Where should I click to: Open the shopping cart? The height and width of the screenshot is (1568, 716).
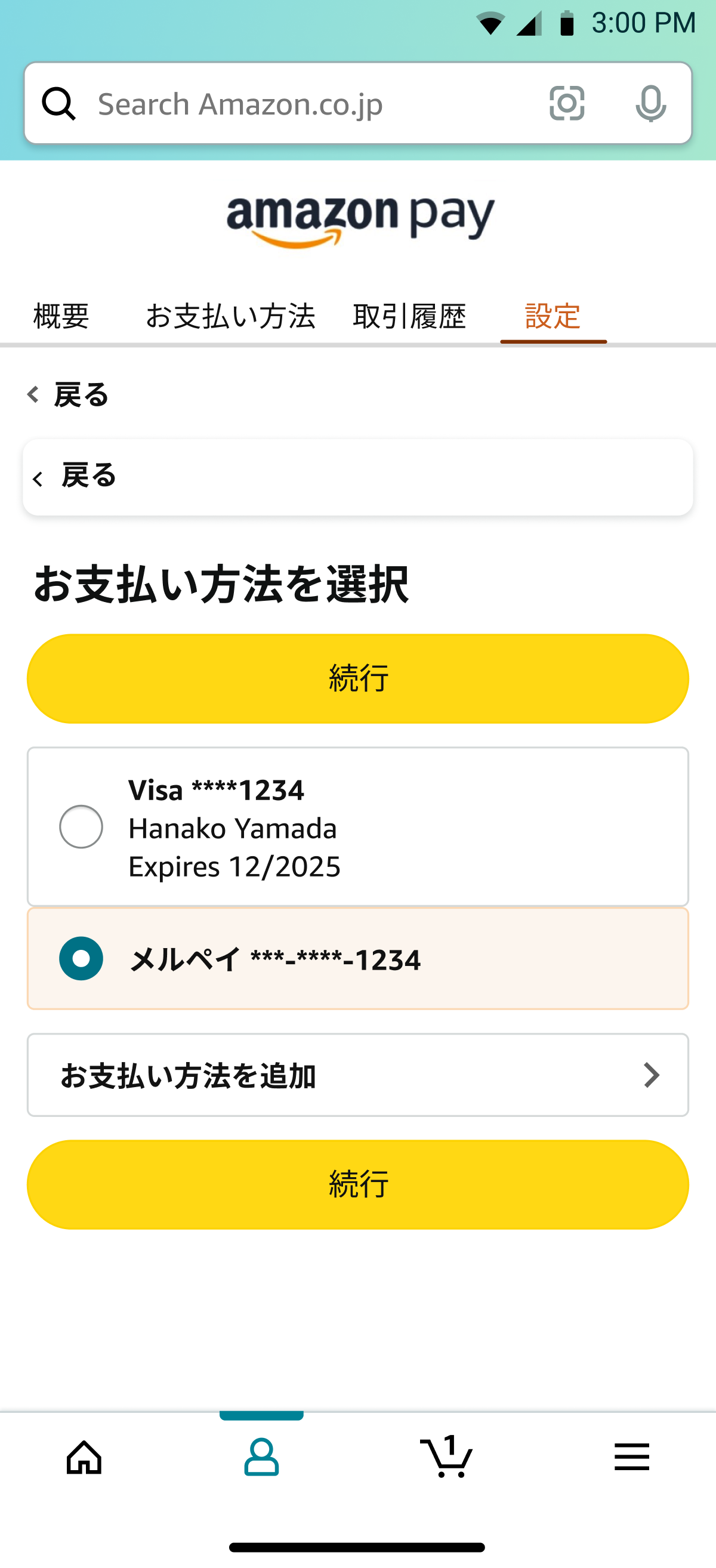pyautogui.click(x=446, y=1457)
